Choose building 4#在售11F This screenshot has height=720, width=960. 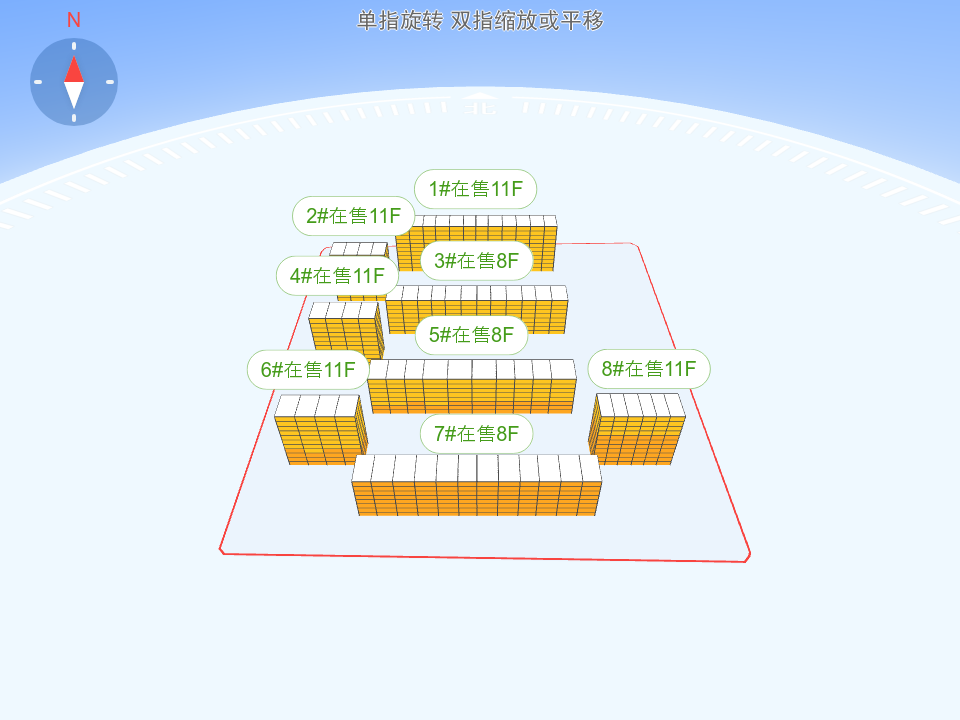[x=337, y=276]
